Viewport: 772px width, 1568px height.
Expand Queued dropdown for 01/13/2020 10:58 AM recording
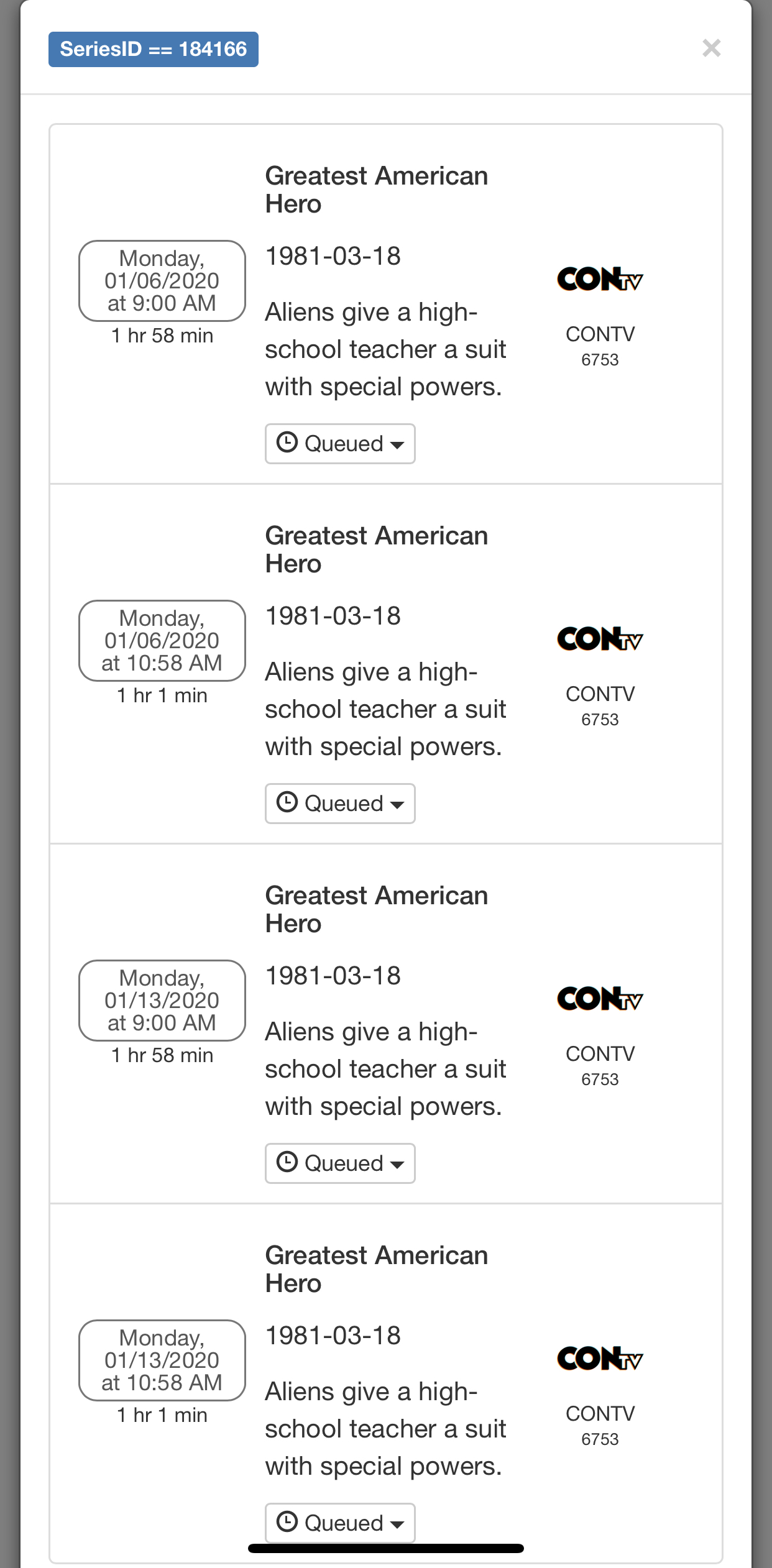pyautogui.click(x=340, y=1522)
